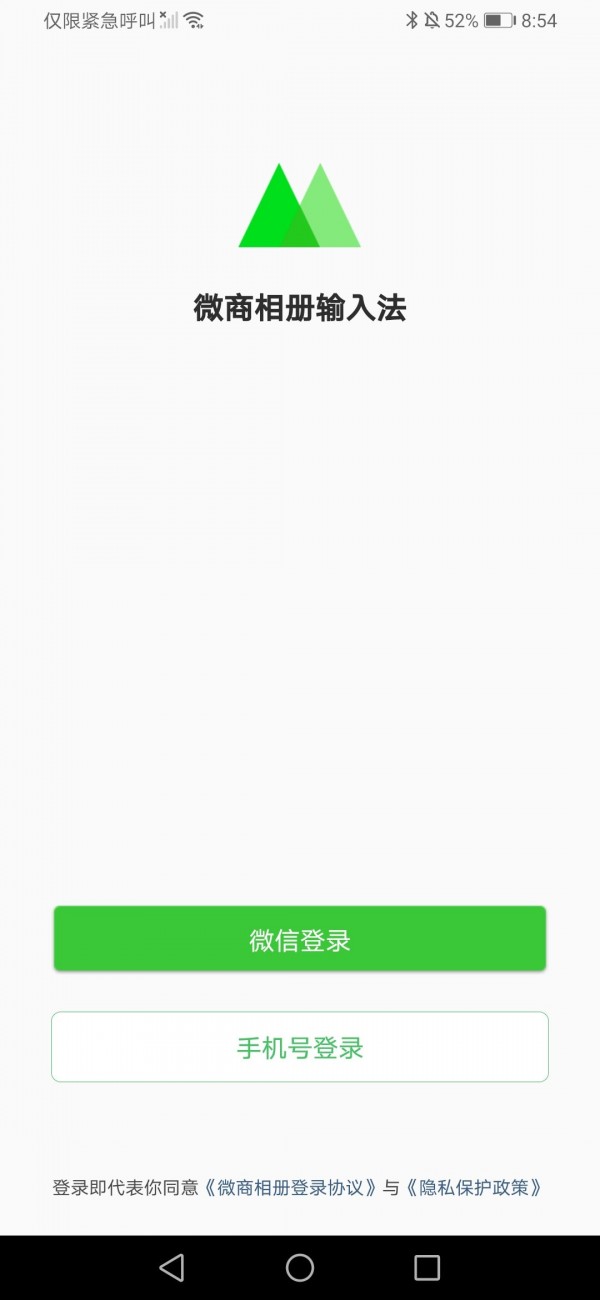View the 隐私保护政策 link
Viewport: 600px width, 1300px height.
pyautogui.click(x=474, y=1188)
